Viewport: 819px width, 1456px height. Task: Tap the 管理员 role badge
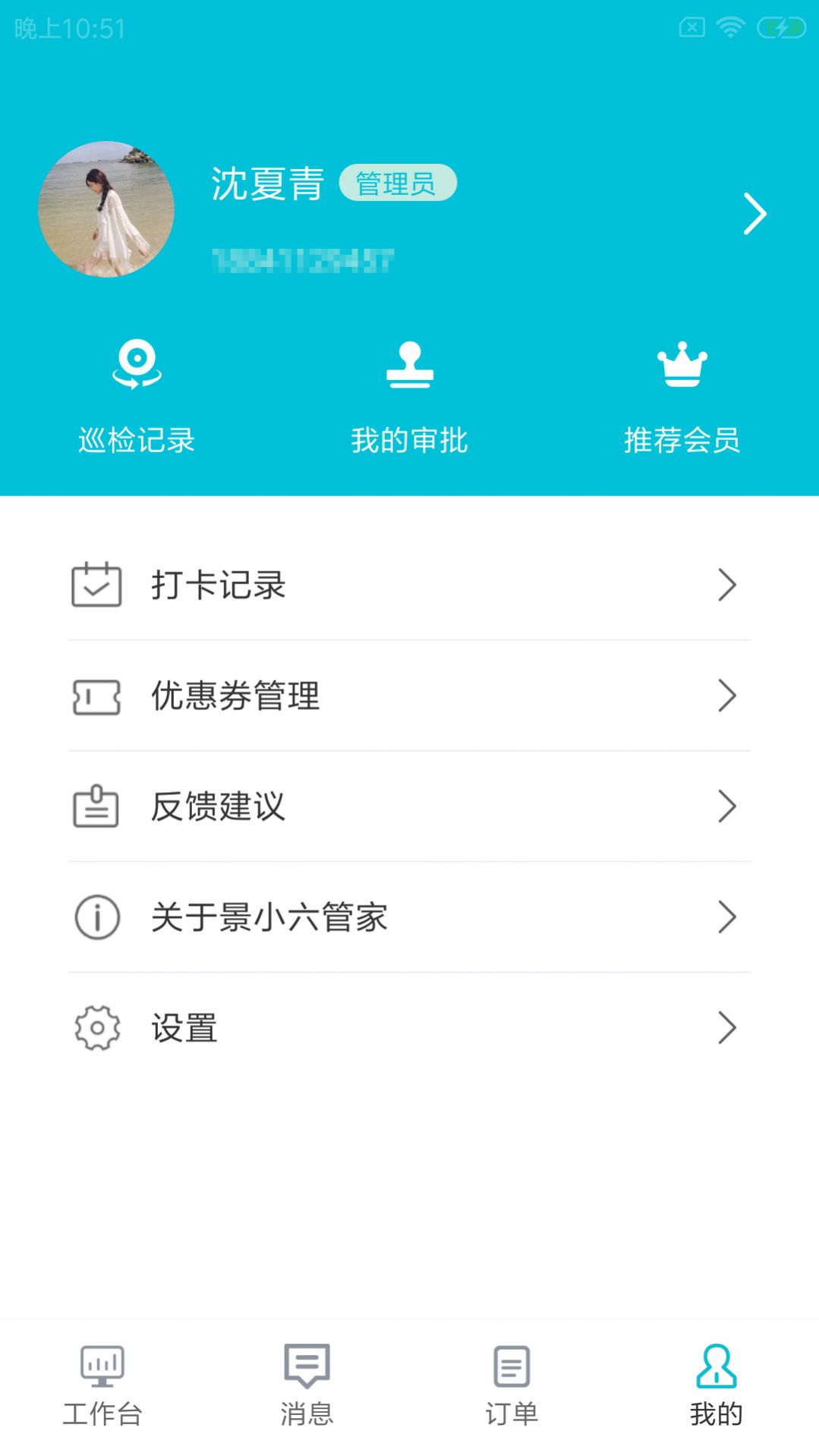click(397, 184)
